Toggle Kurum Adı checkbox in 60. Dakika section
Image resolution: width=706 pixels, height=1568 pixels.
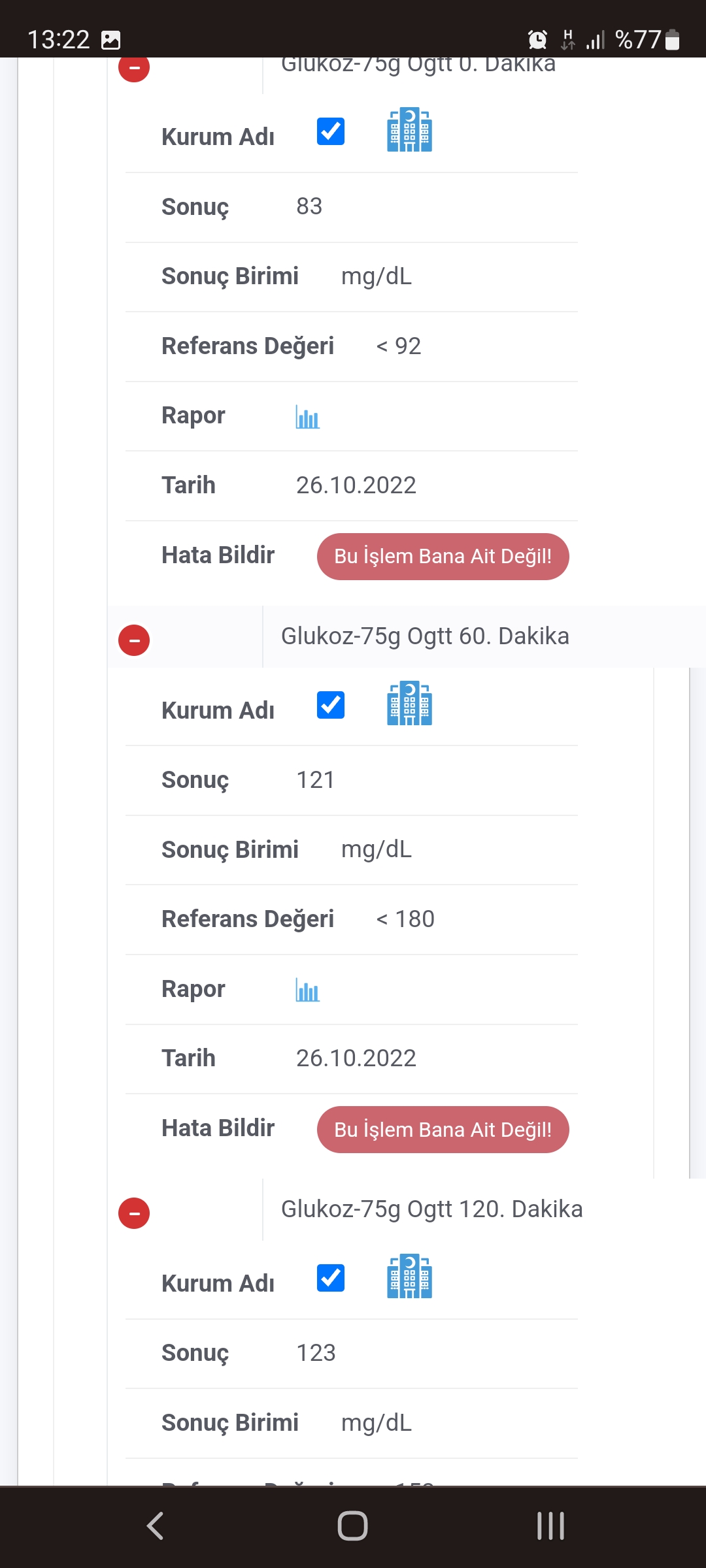tap(330, 705)
